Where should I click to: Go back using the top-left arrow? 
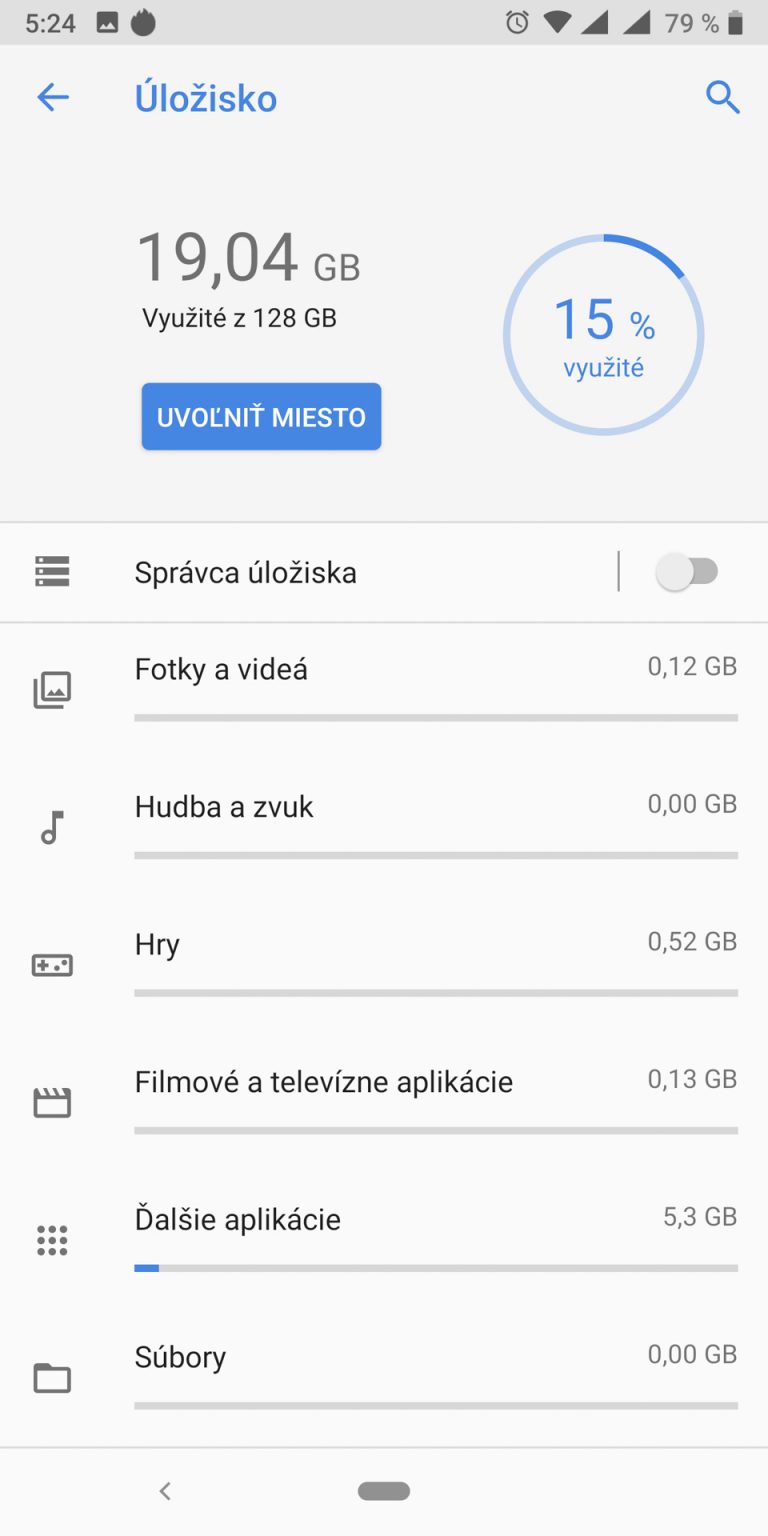point(53,98)
